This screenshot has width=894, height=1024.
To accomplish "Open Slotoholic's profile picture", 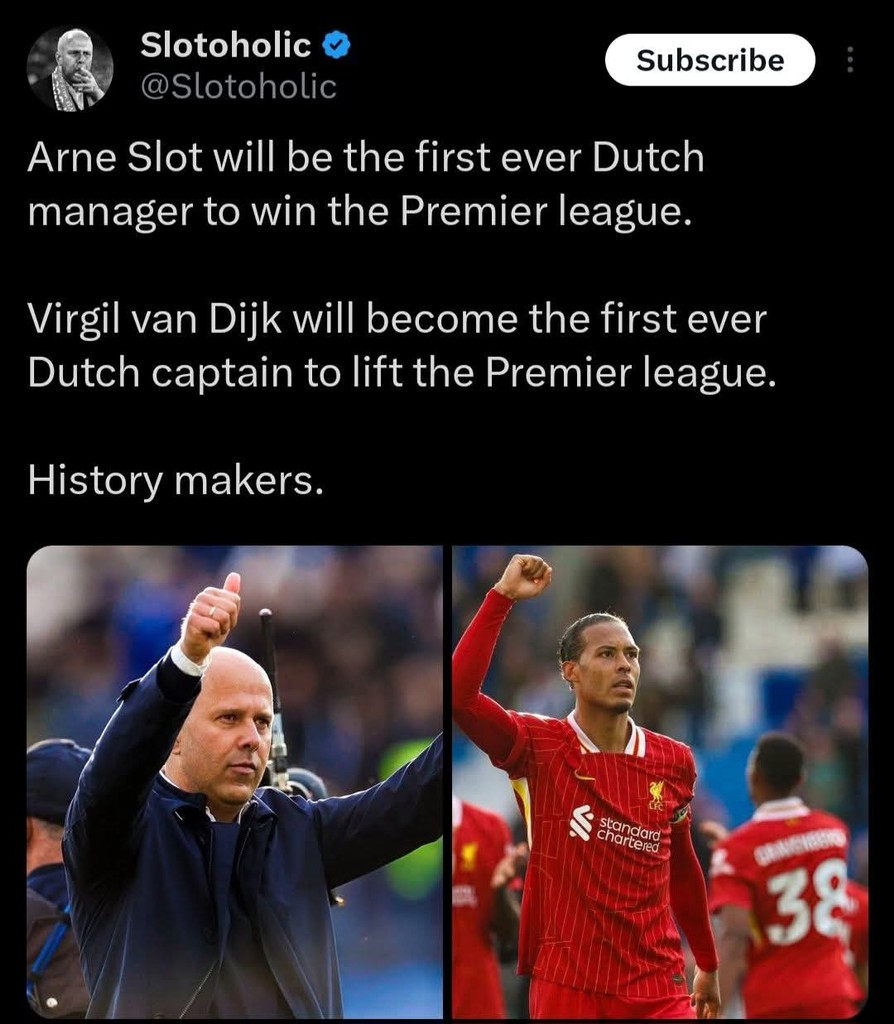I will click(70, 68).
